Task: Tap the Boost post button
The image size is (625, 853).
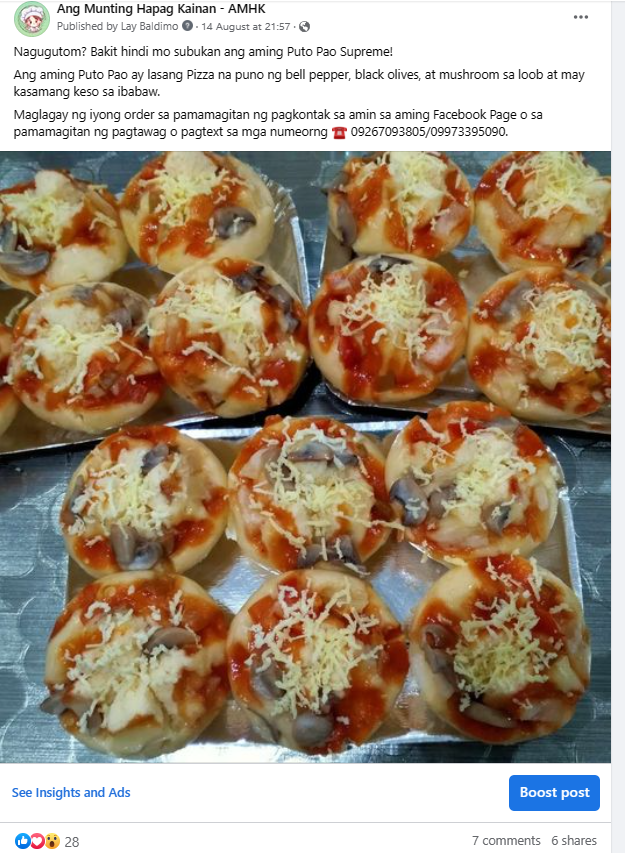Action: [x=554, y=793]
